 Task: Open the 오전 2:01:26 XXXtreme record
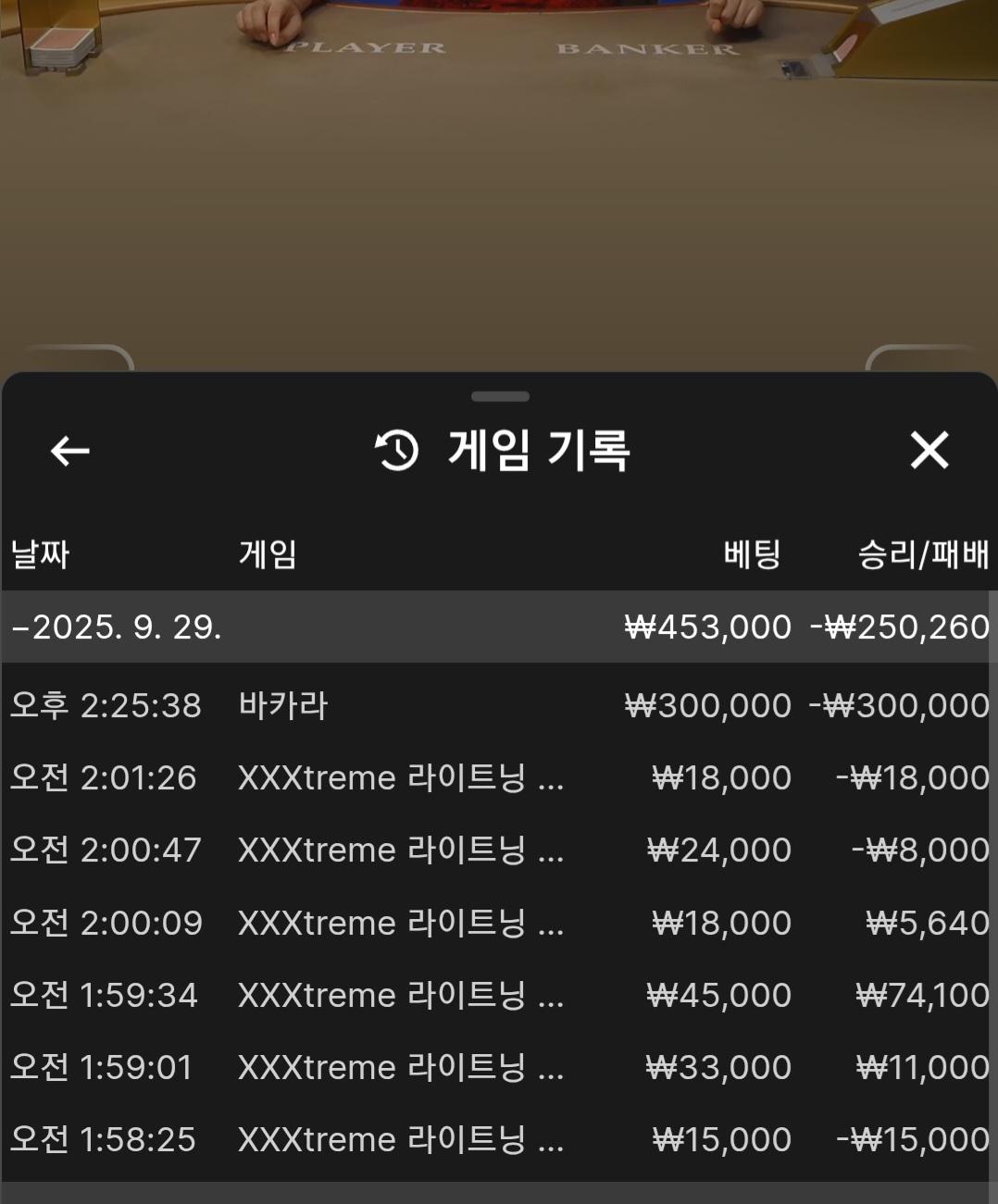point(498,777)
